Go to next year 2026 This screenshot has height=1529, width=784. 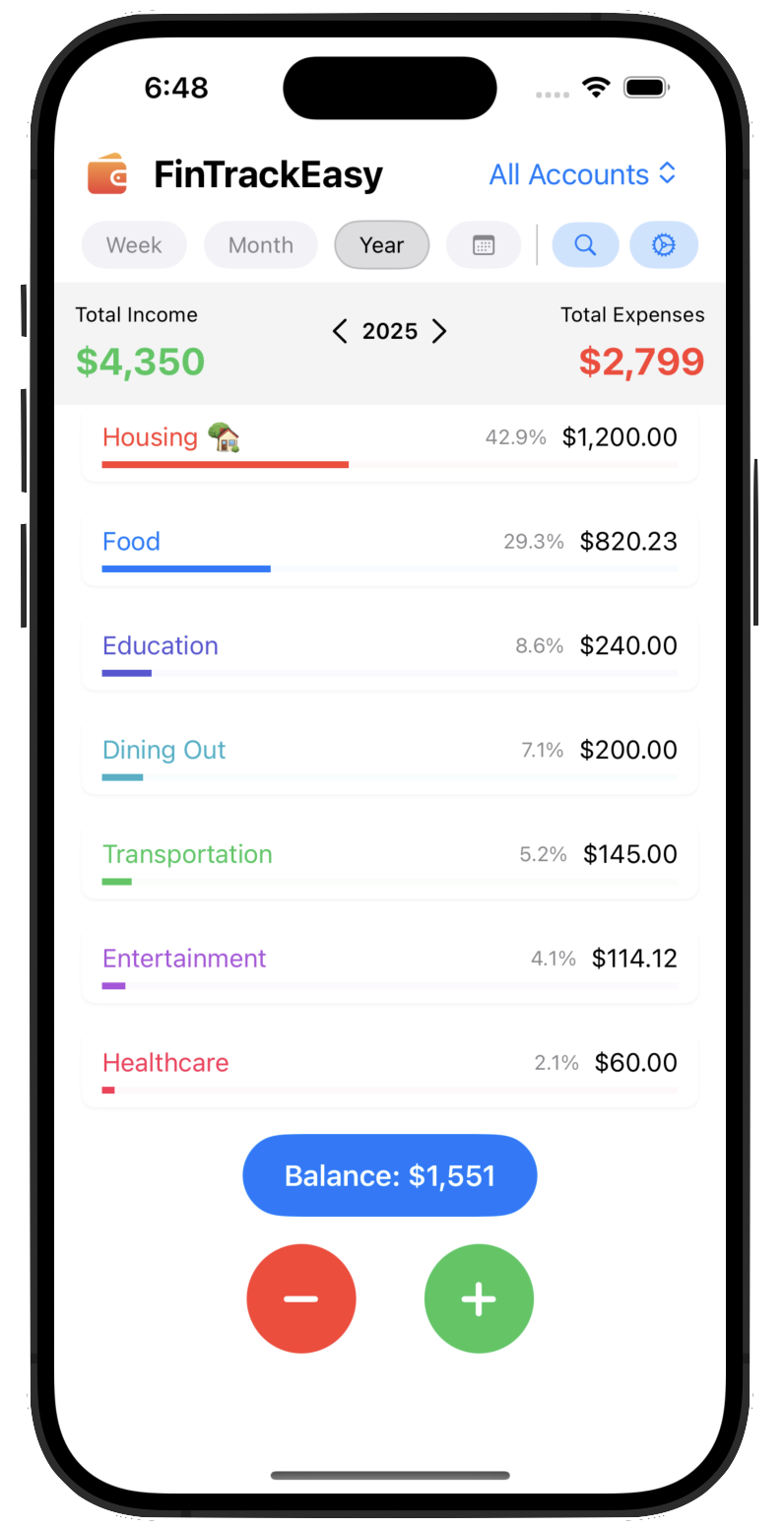click(x=439, y=332)
